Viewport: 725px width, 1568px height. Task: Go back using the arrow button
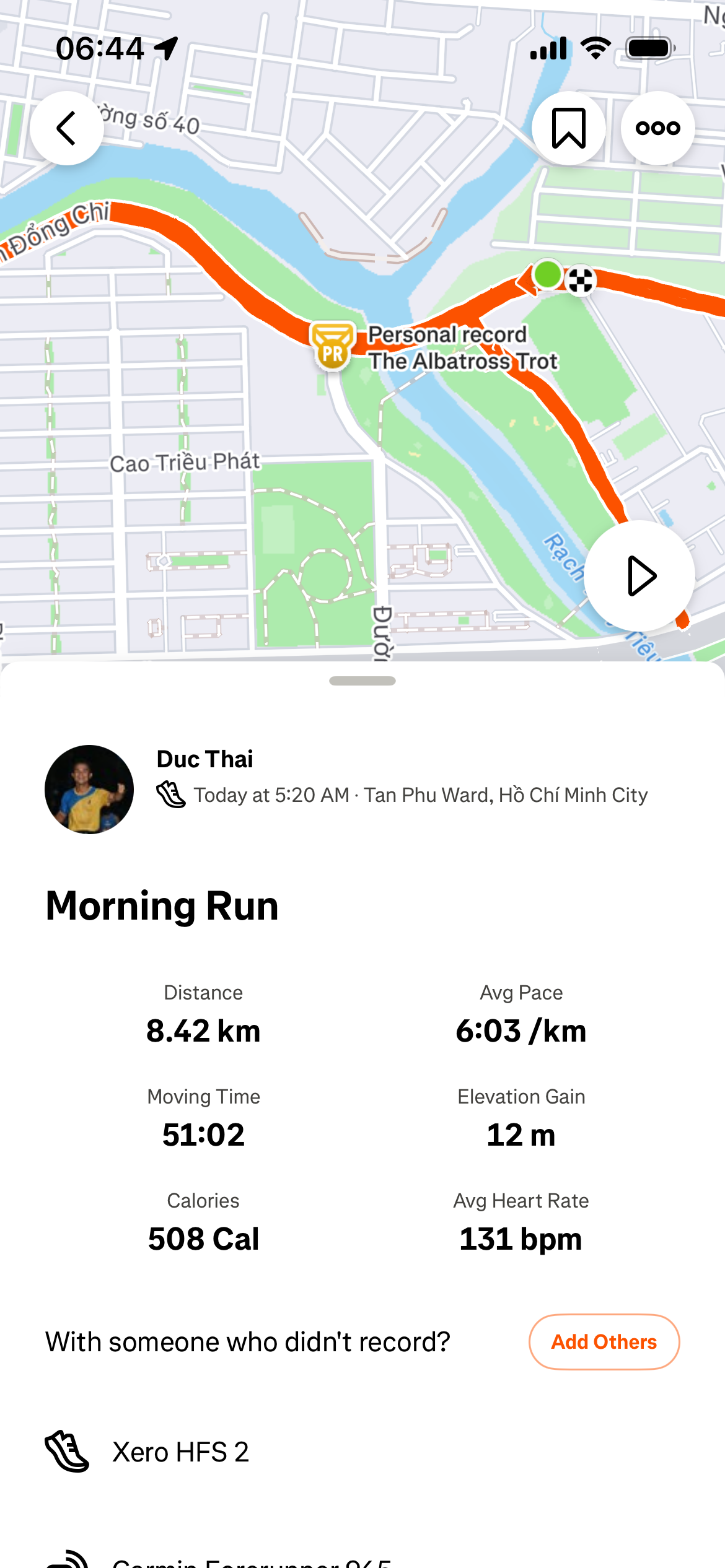67,128
